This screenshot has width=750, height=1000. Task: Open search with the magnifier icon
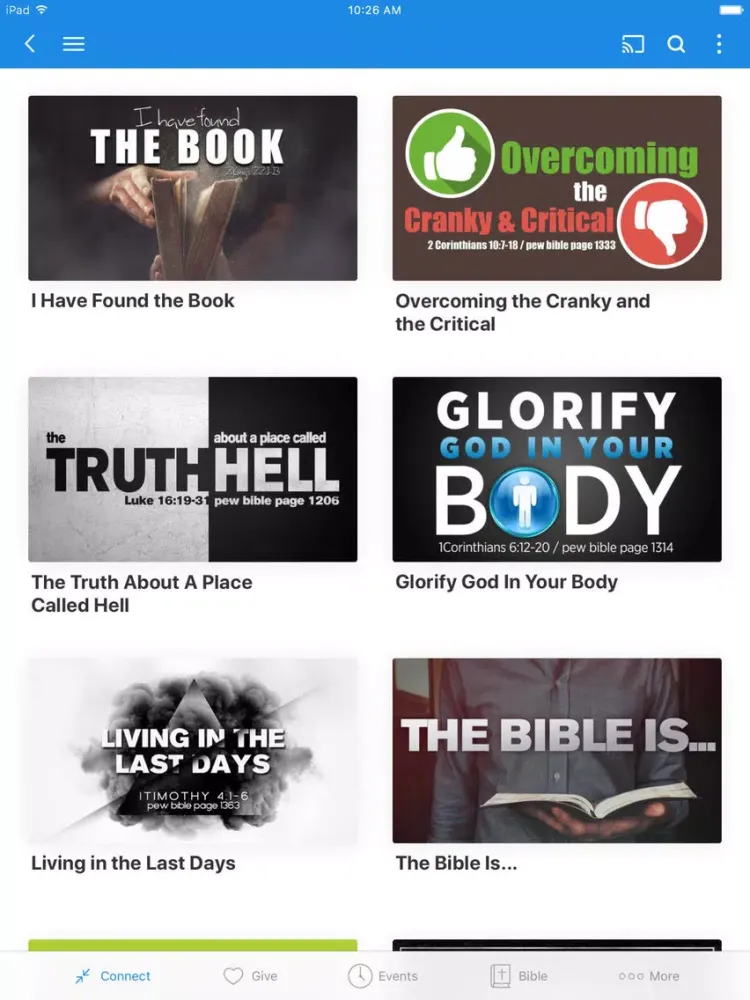tap(677, 44)
